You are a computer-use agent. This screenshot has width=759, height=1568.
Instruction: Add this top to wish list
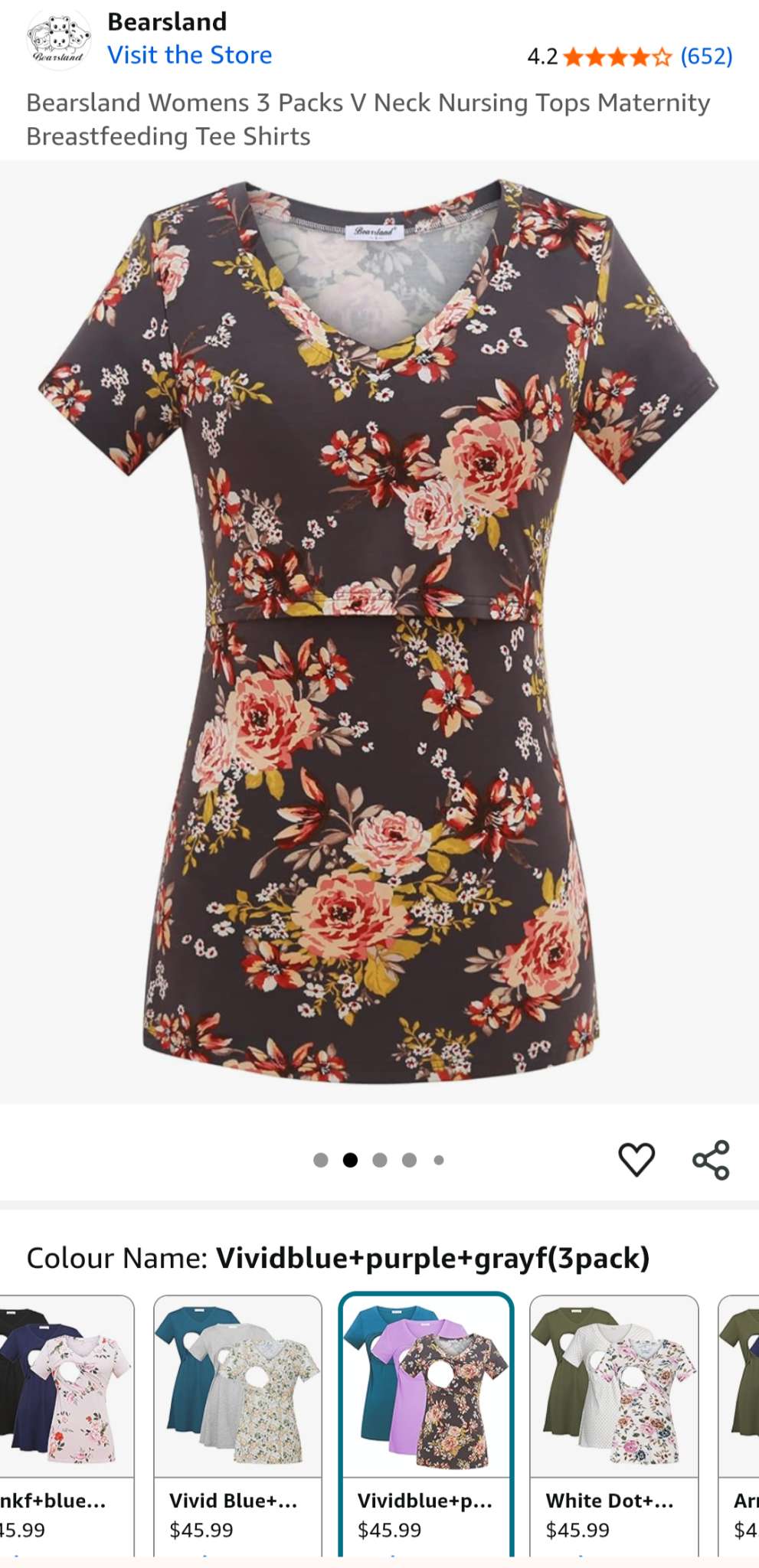(636, 1159)
